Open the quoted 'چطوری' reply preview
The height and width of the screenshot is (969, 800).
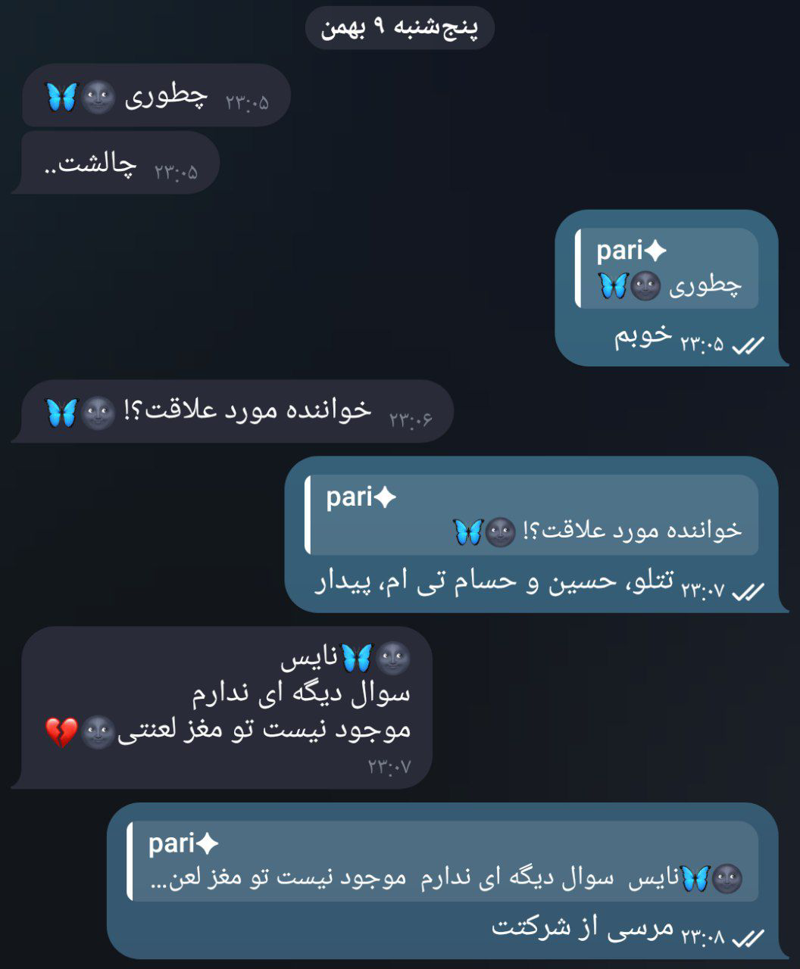(666, 268)
